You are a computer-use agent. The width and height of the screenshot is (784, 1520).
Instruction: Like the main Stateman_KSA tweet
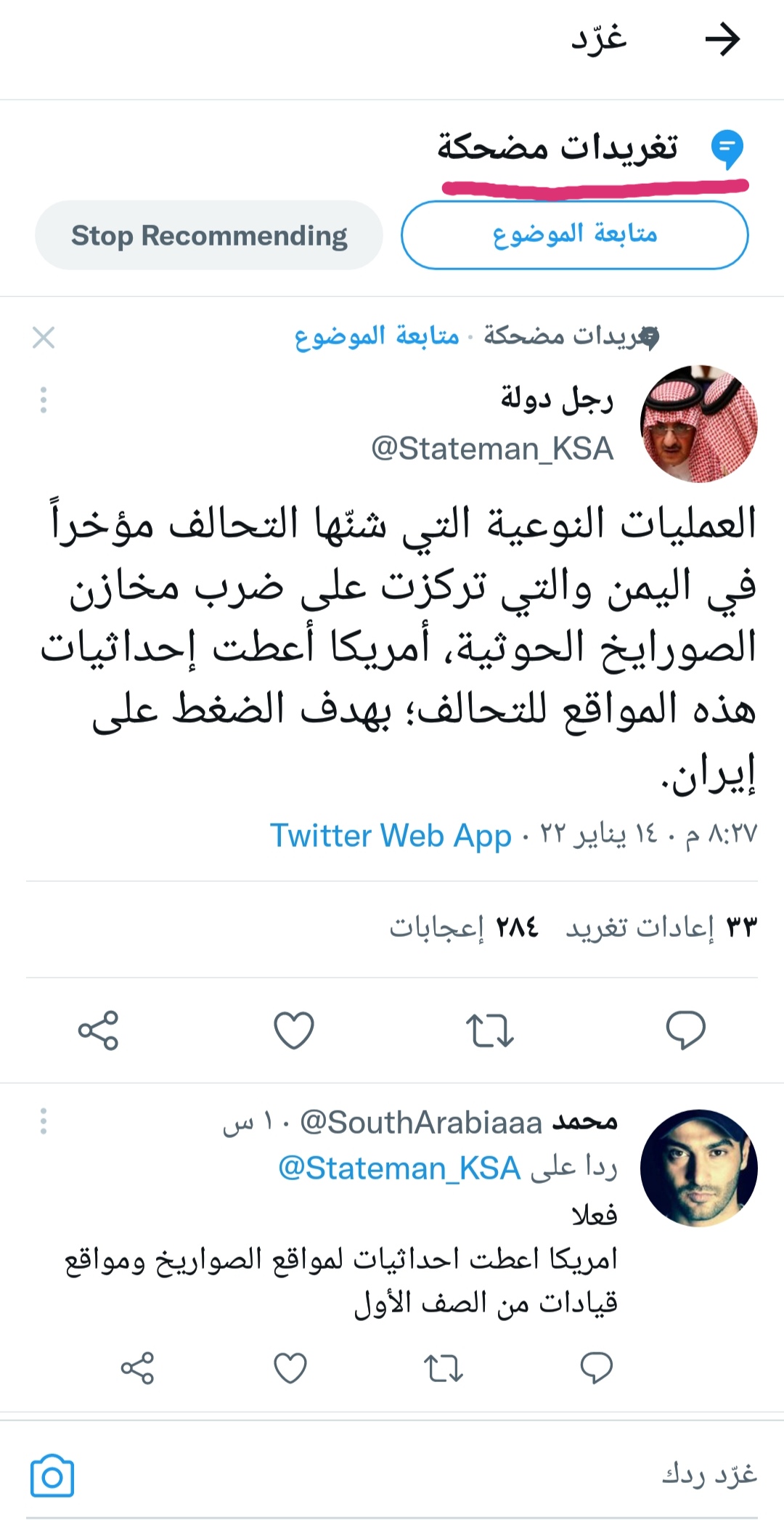(x=293, y=1030)
